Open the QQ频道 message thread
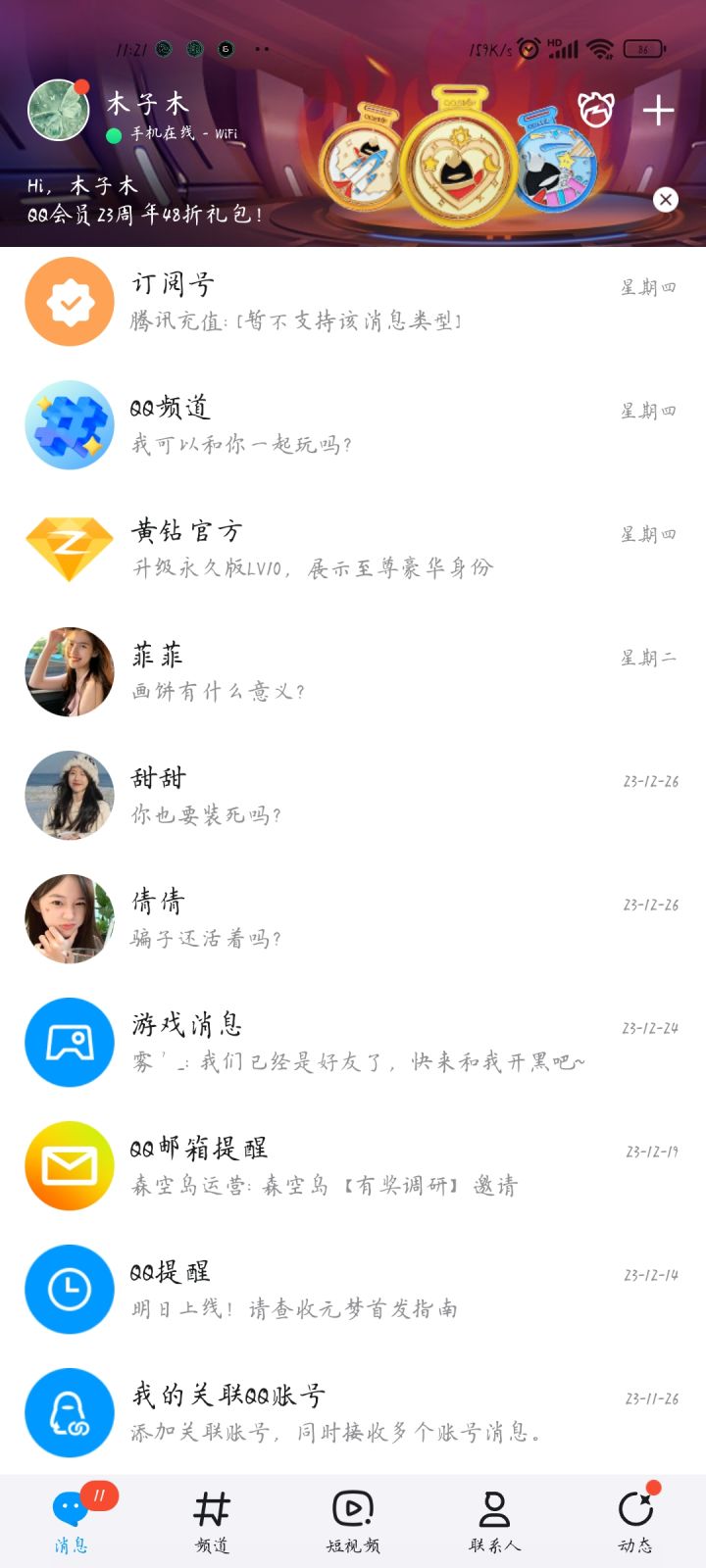 pyautogui.click(x=353, y=425)
